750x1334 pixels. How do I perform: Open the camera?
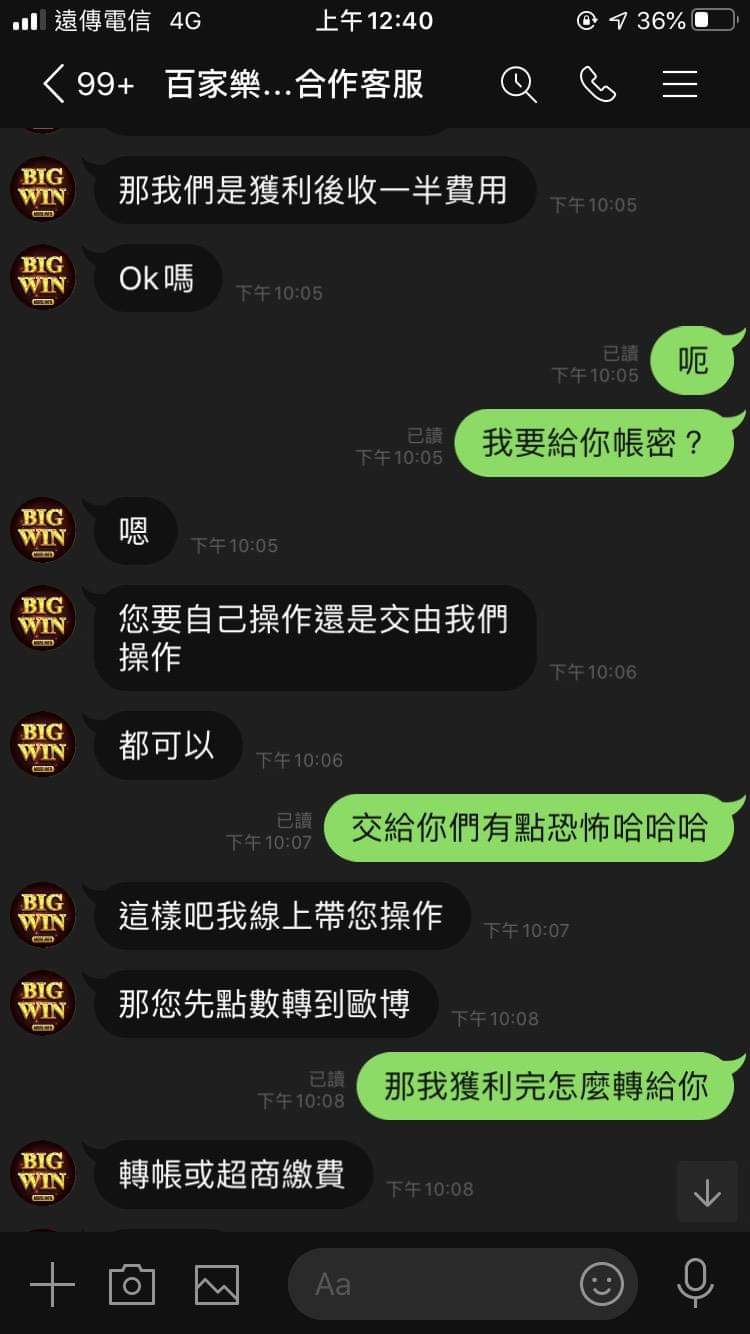point(132,1284)
